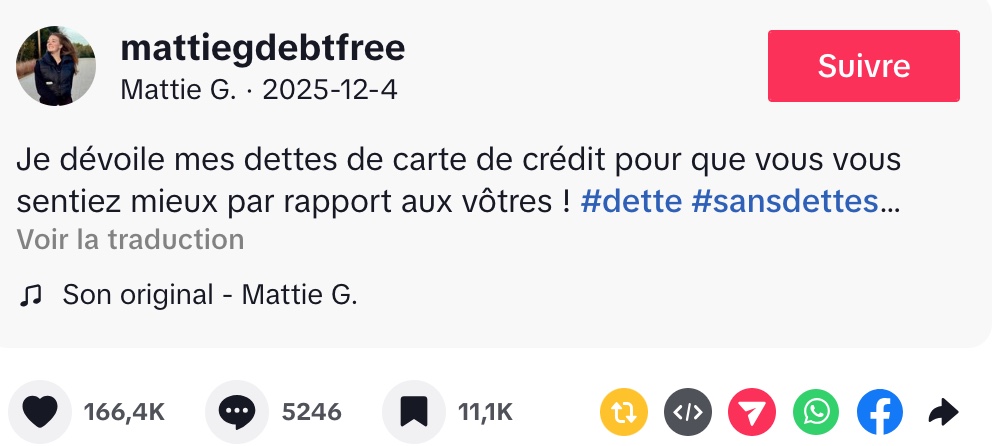Bookmark this video to favorites
This screenshot has width=992, height=446.
[414, 411]
